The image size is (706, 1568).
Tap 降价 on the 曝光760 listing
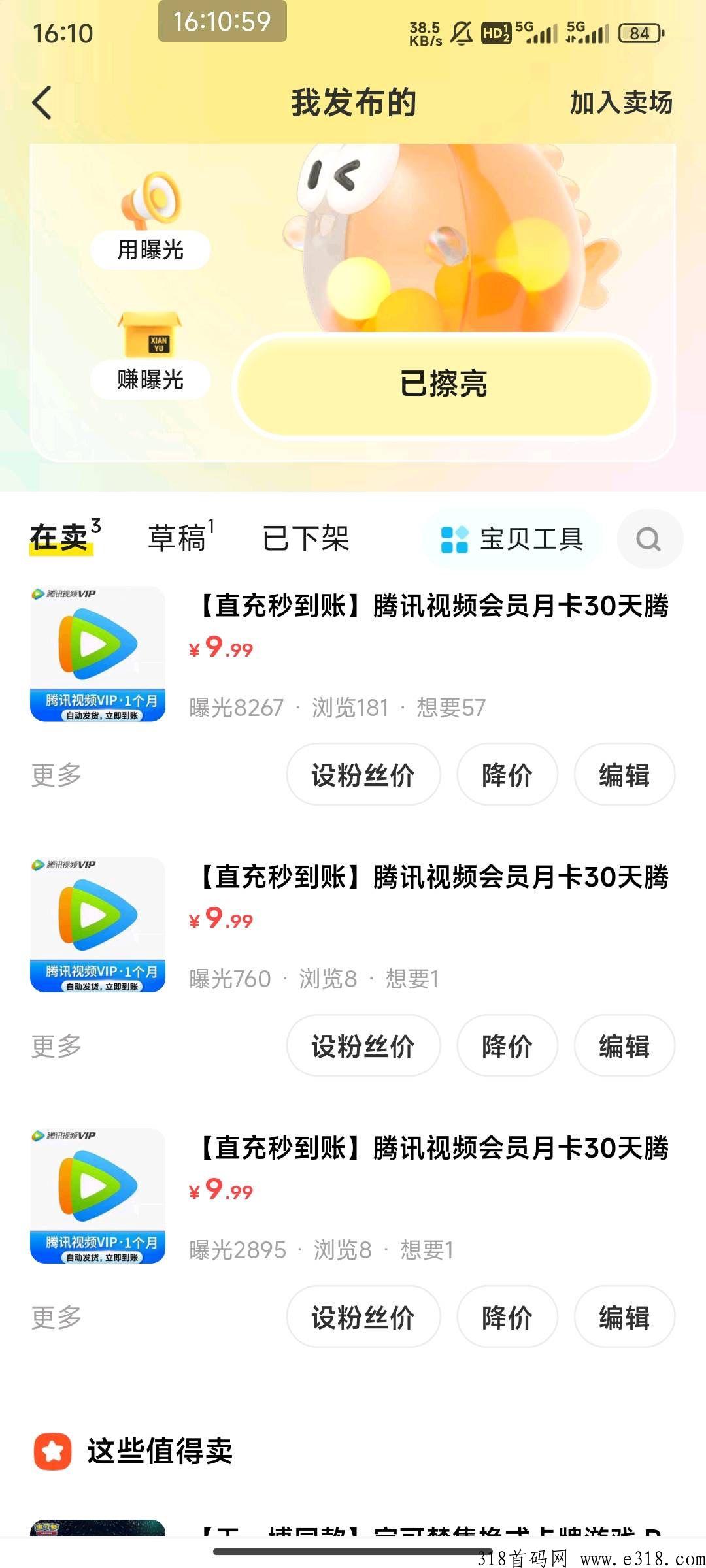[507, 1046]
